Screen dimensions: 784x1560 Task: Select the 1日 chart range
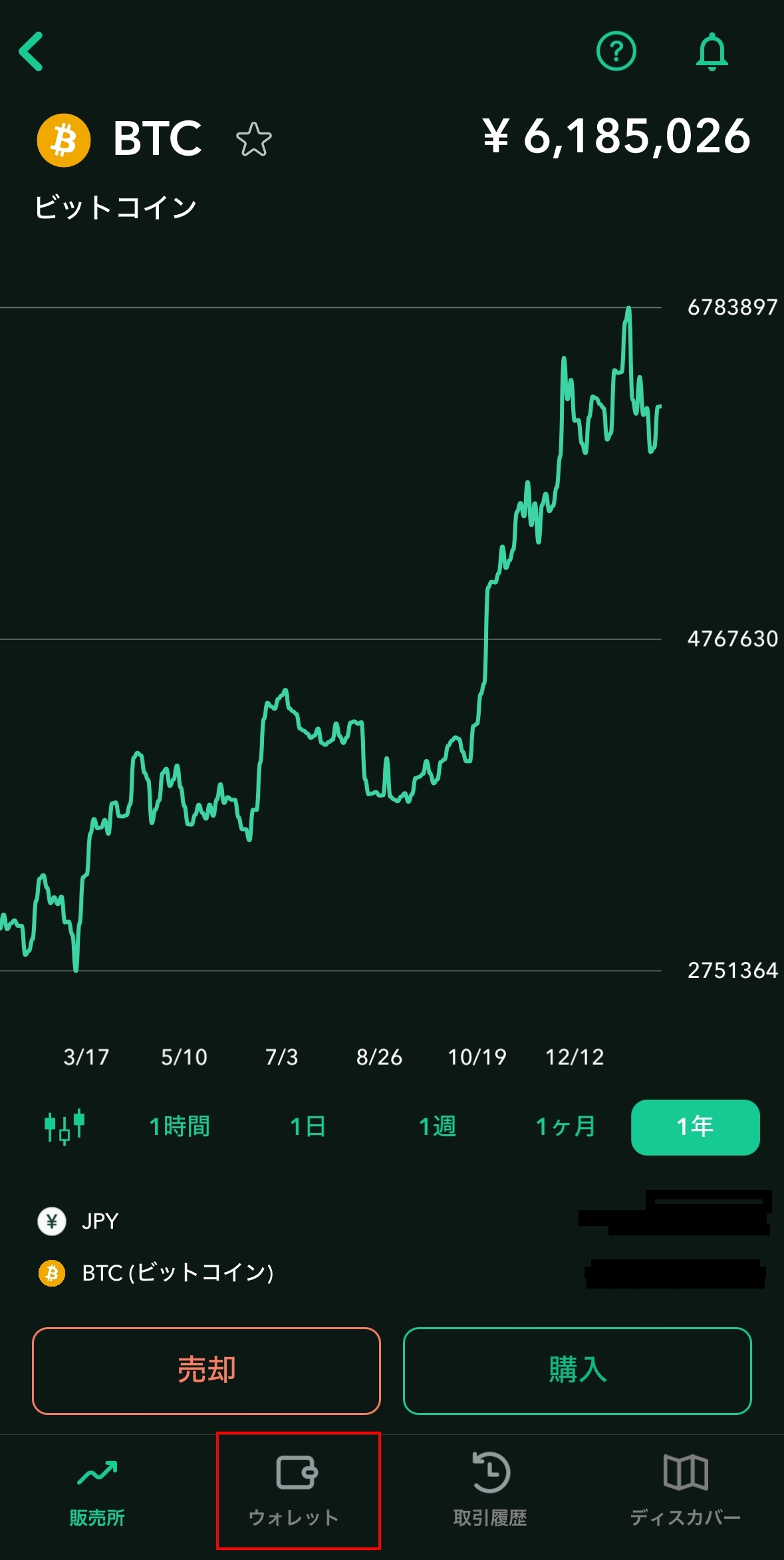308,1126
